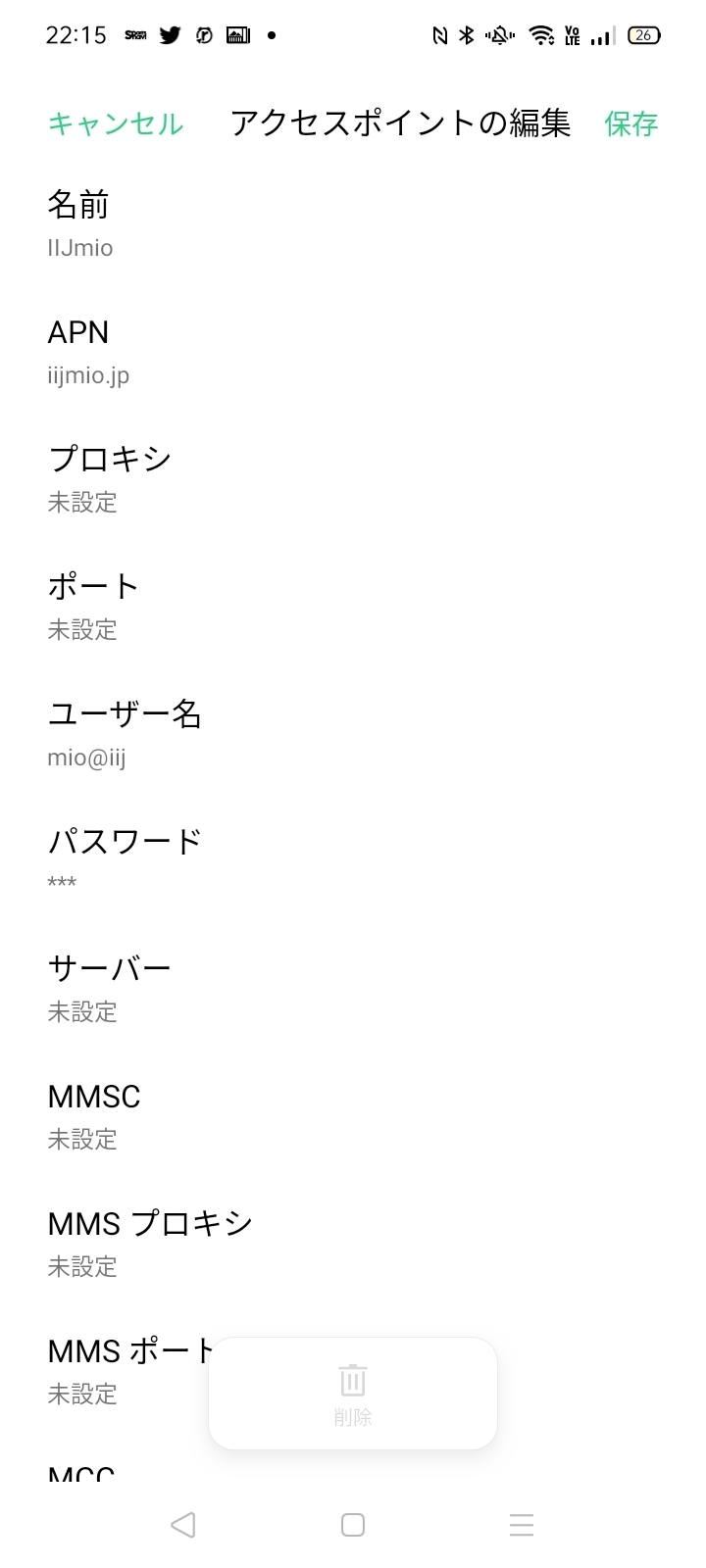Viewport: 706px width, 1568px height.
Task: Go back using the system back button
Action: pos(183,1525)
